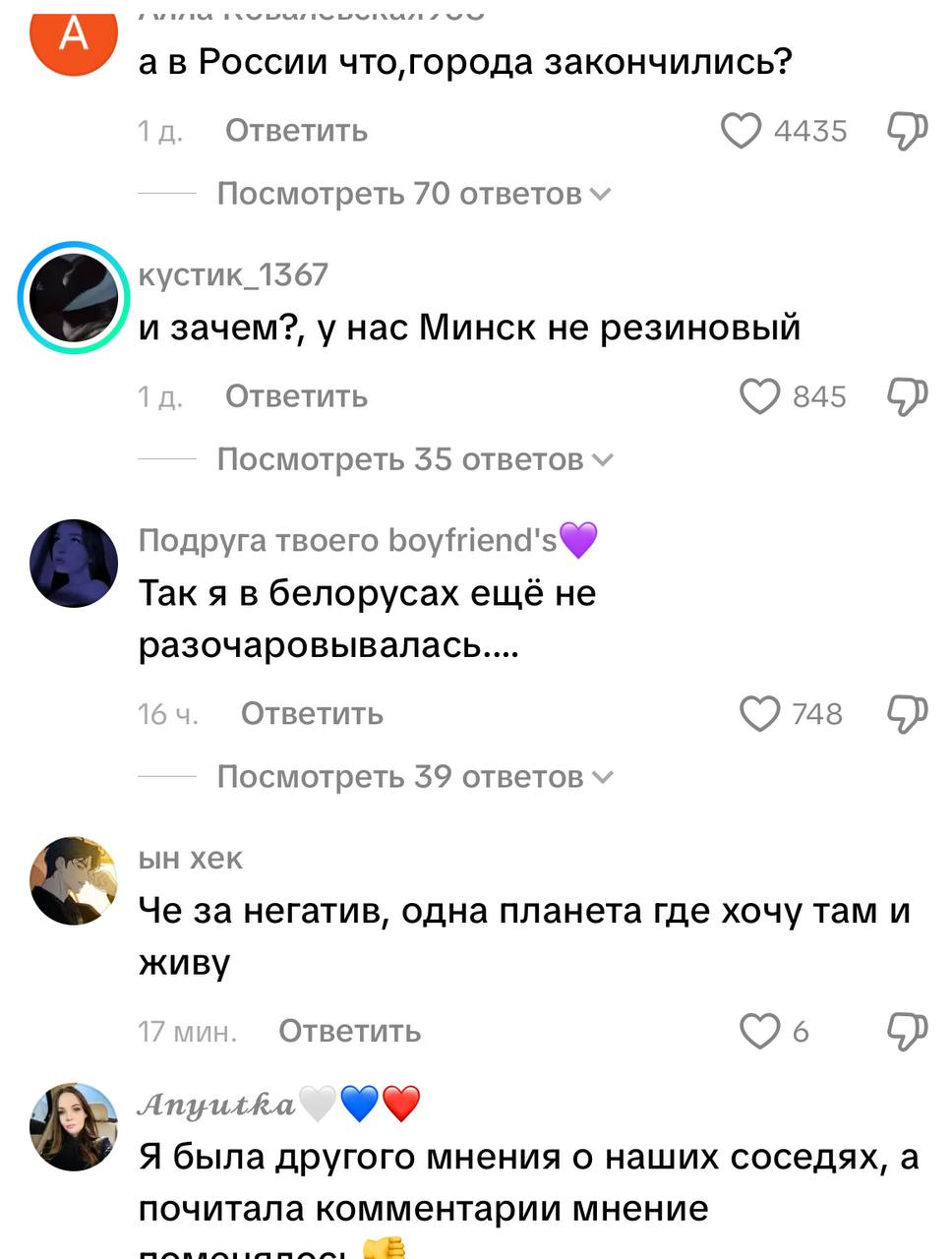Show the 39 replies
Screen dimensions: 952x1259
click(413, 777)
